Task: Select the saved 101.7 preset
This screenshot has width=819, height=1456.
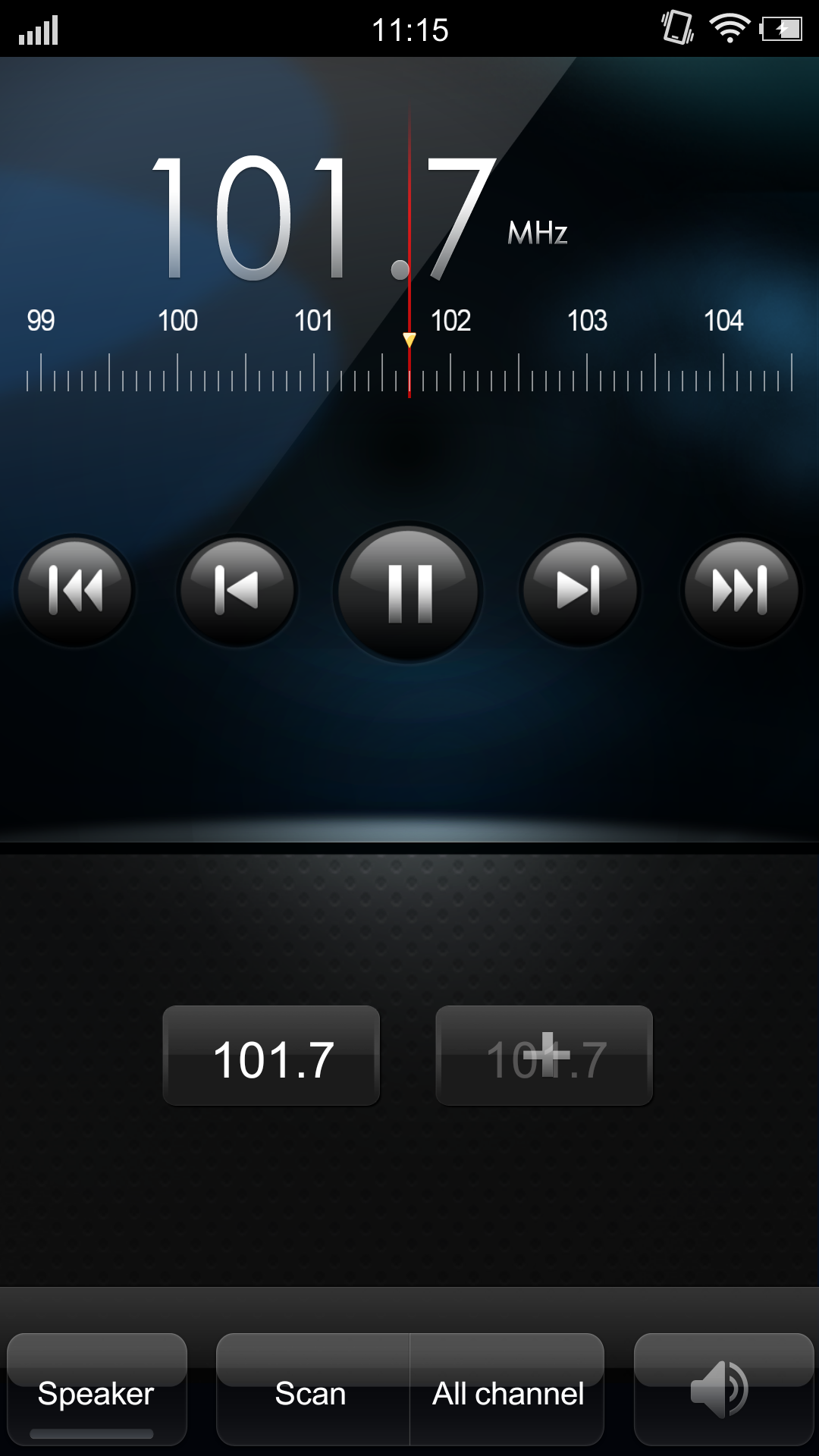Action: (271, 1056)
